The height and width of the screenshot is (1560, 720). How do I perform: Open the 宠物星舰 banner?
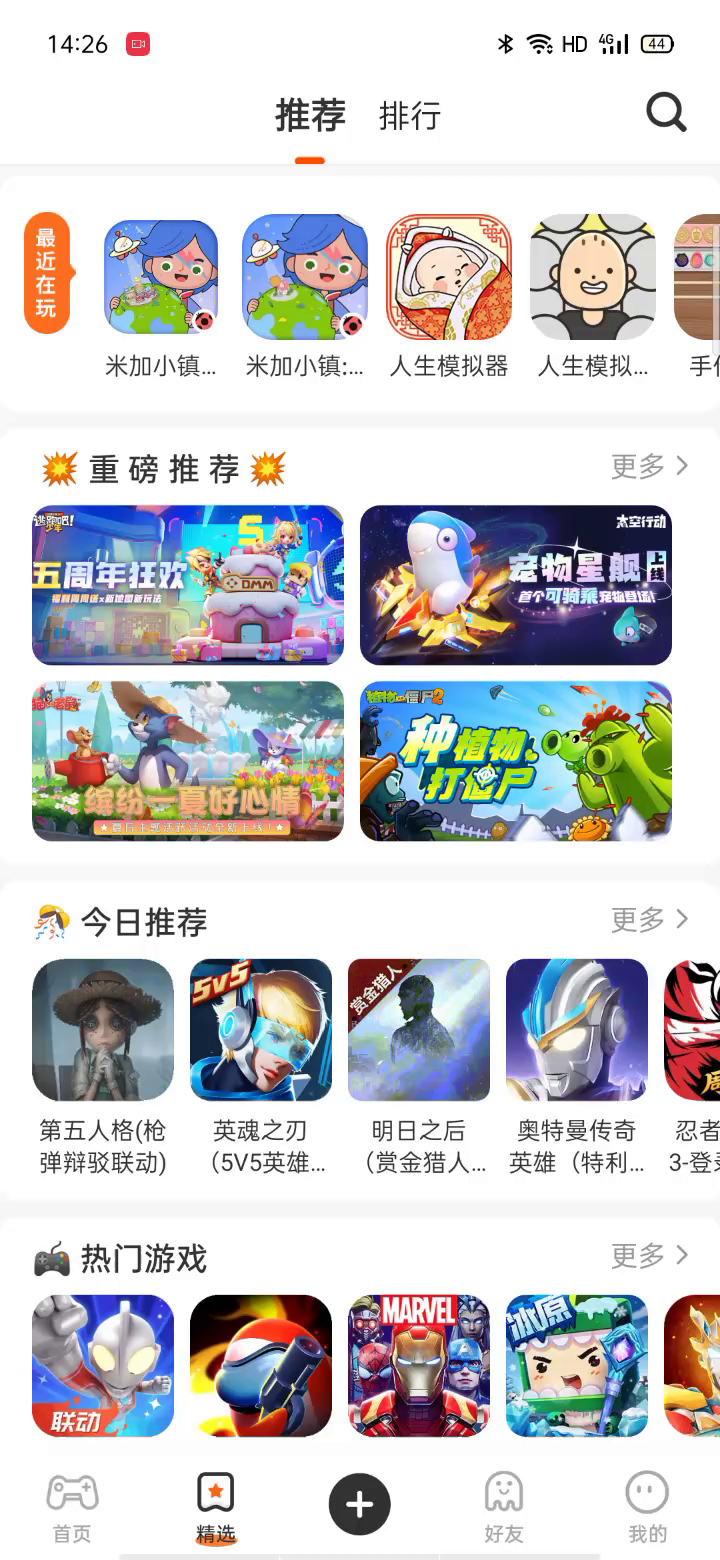pyautogui.click(x=516, y=585)
